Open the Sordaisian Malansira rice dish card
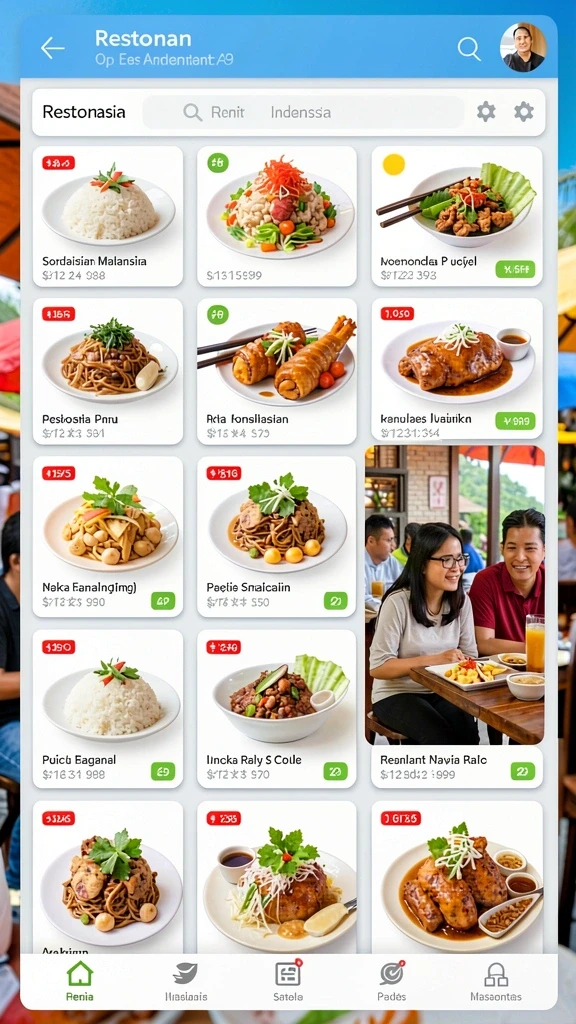 pos(108,216)
